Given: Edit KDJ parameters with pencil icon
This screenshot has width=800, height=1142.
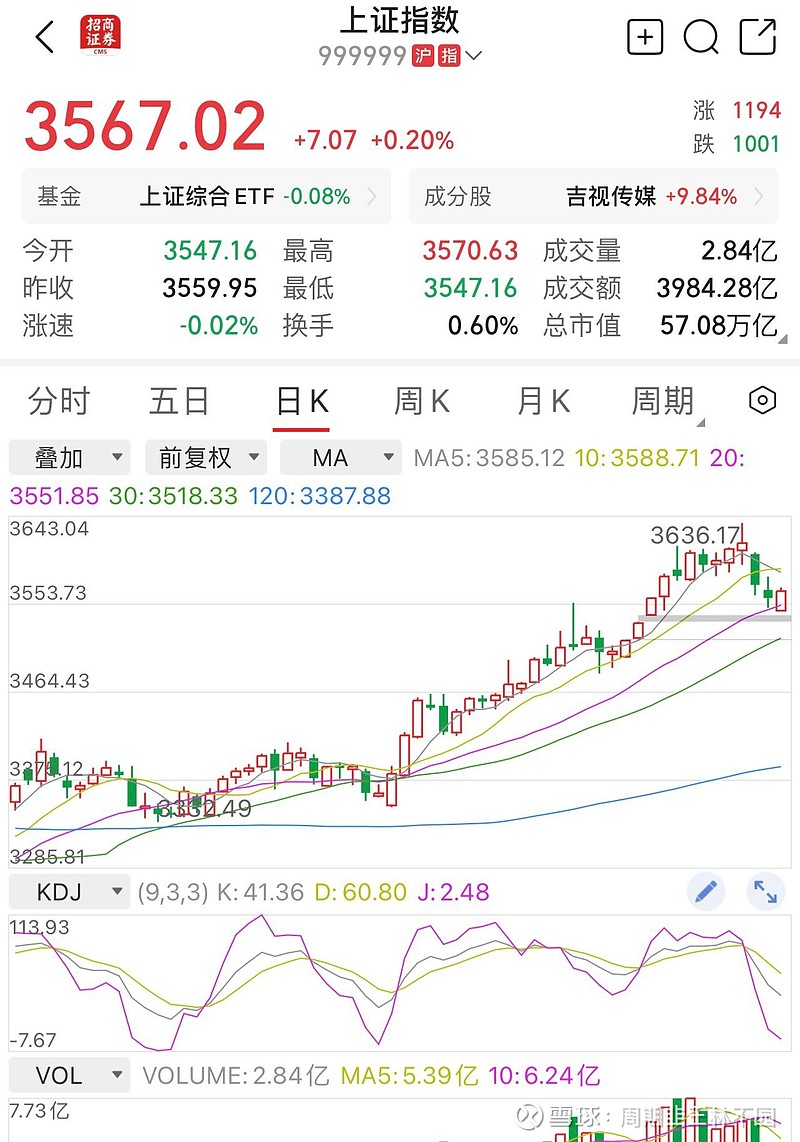Looking at the screenshot, I should [706, 890].
